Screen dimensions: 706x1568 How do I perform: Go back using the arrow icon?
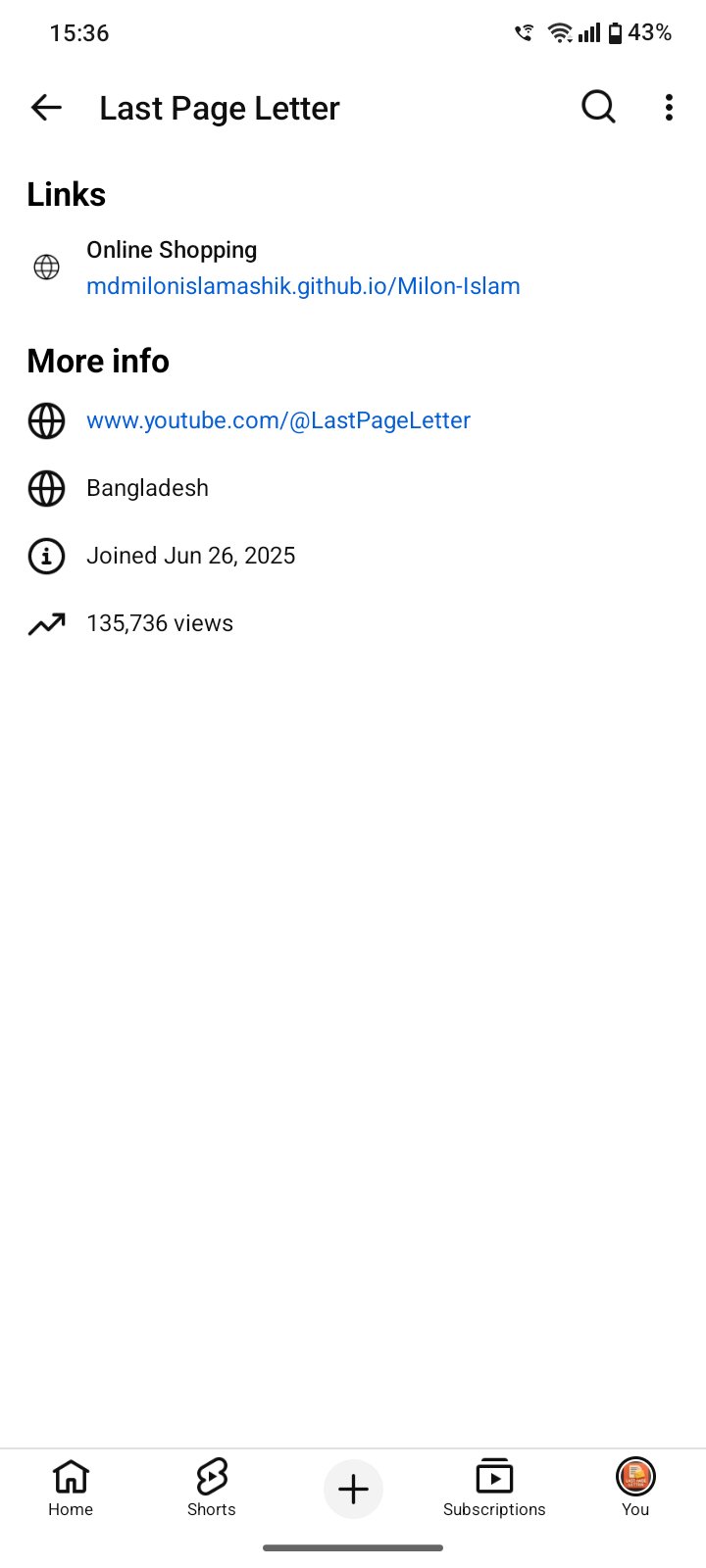(x=46, y=108)
